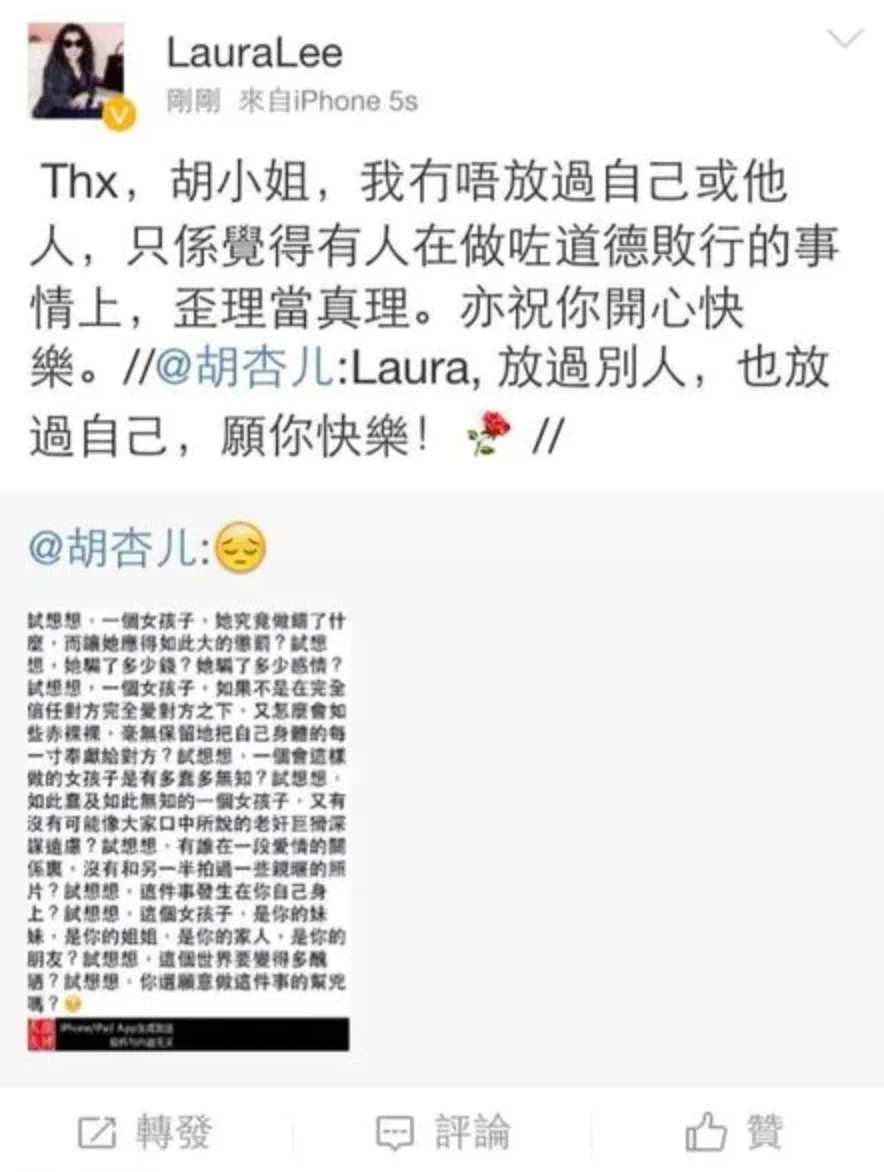The height and width of the screenshot is (1172, 884).
Task: Open the @胡杏儿 mention in the post text
Action: point(243,368)
